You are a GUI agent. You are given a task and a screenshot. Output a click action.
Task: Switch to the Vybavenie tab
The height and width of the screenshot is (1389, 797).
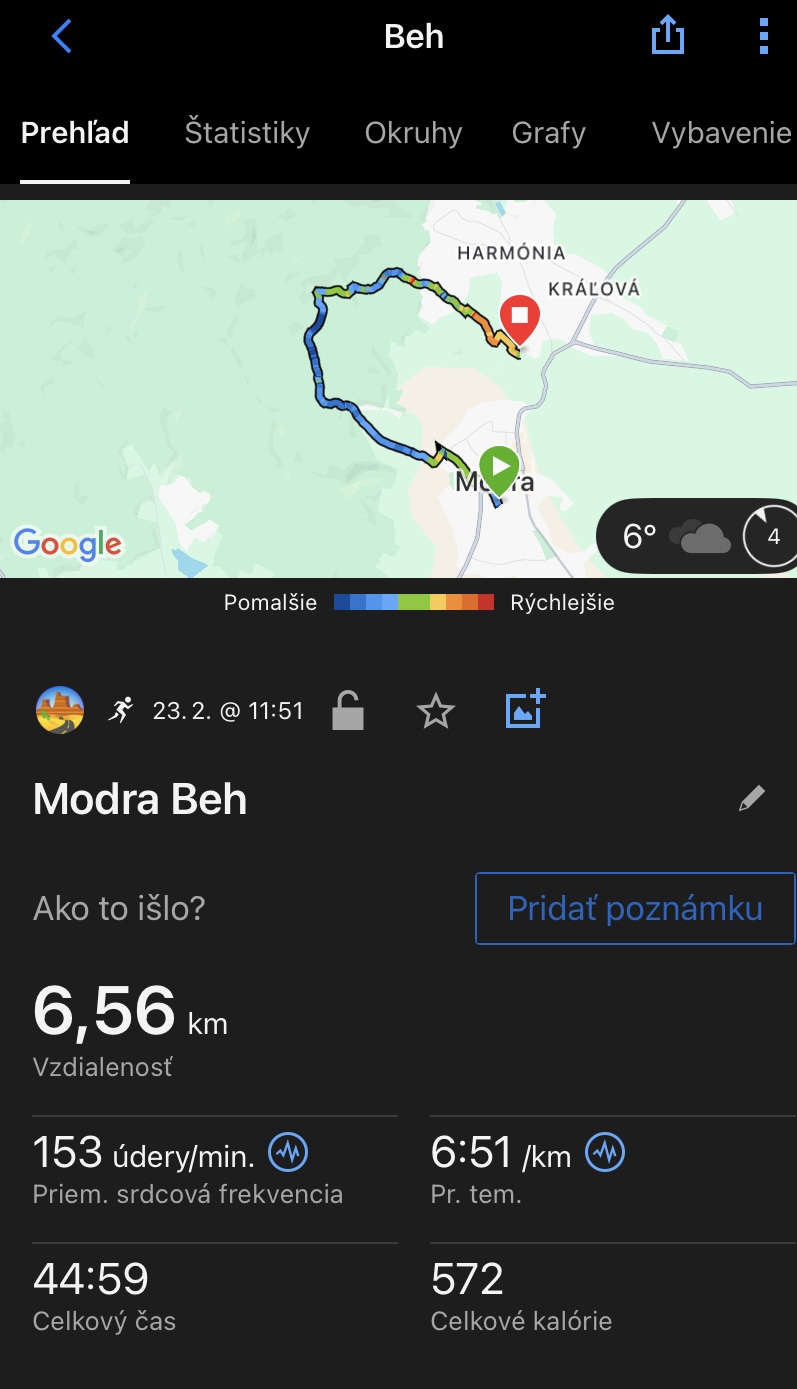pyautogui.click(x=721, y=133)
